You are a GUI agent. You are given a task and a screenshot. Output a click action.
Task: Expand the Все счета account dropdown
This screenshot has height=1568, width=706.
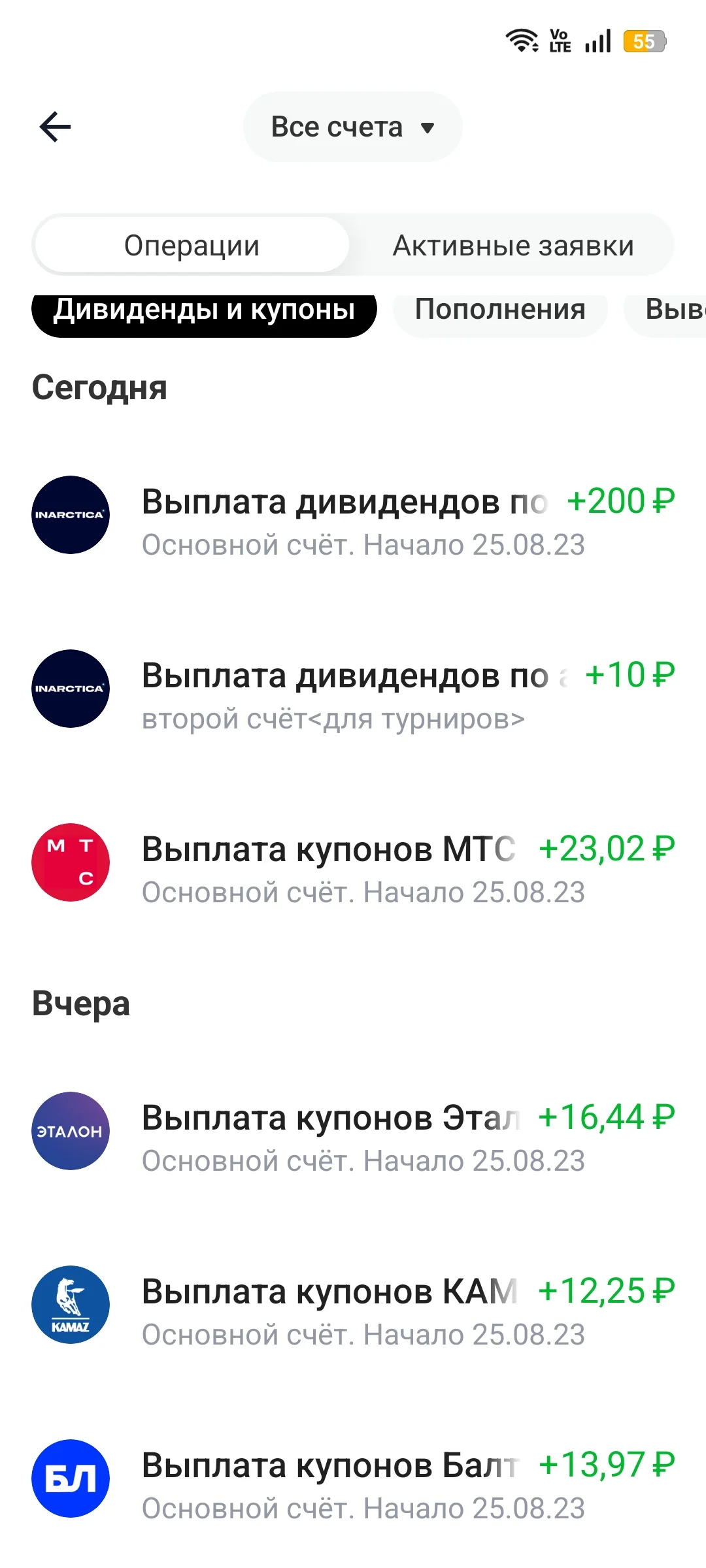(x=353, y=127)
